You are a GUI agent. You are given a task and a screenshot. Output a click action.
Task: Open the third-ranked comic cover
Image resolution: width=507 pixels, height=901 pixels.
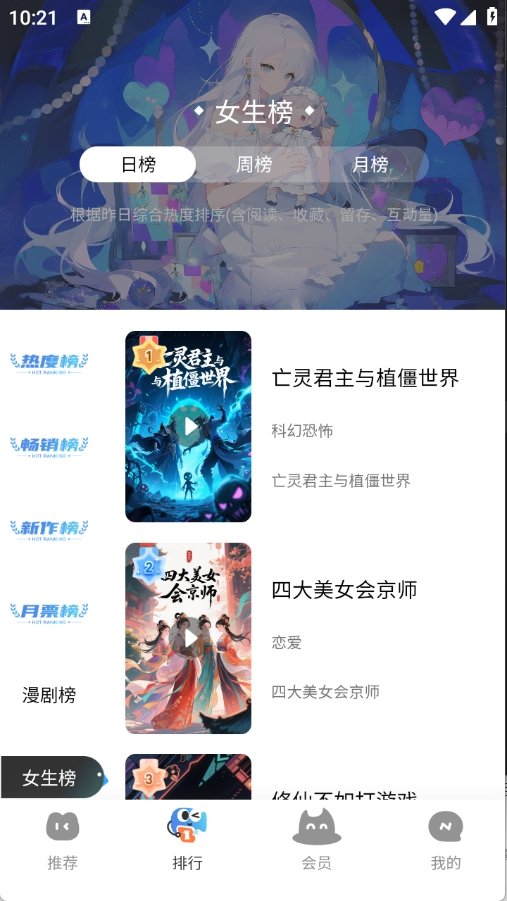189,776
